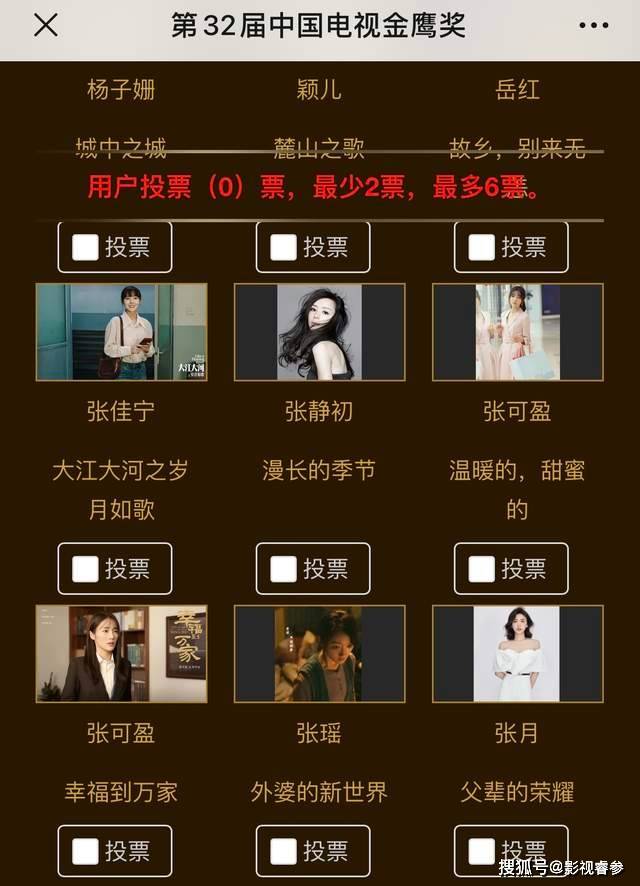Cast a vote for 张月 in 父辈的荣耀
The image size is (640, 886).
pyautogui.click(x=482, y=851)
